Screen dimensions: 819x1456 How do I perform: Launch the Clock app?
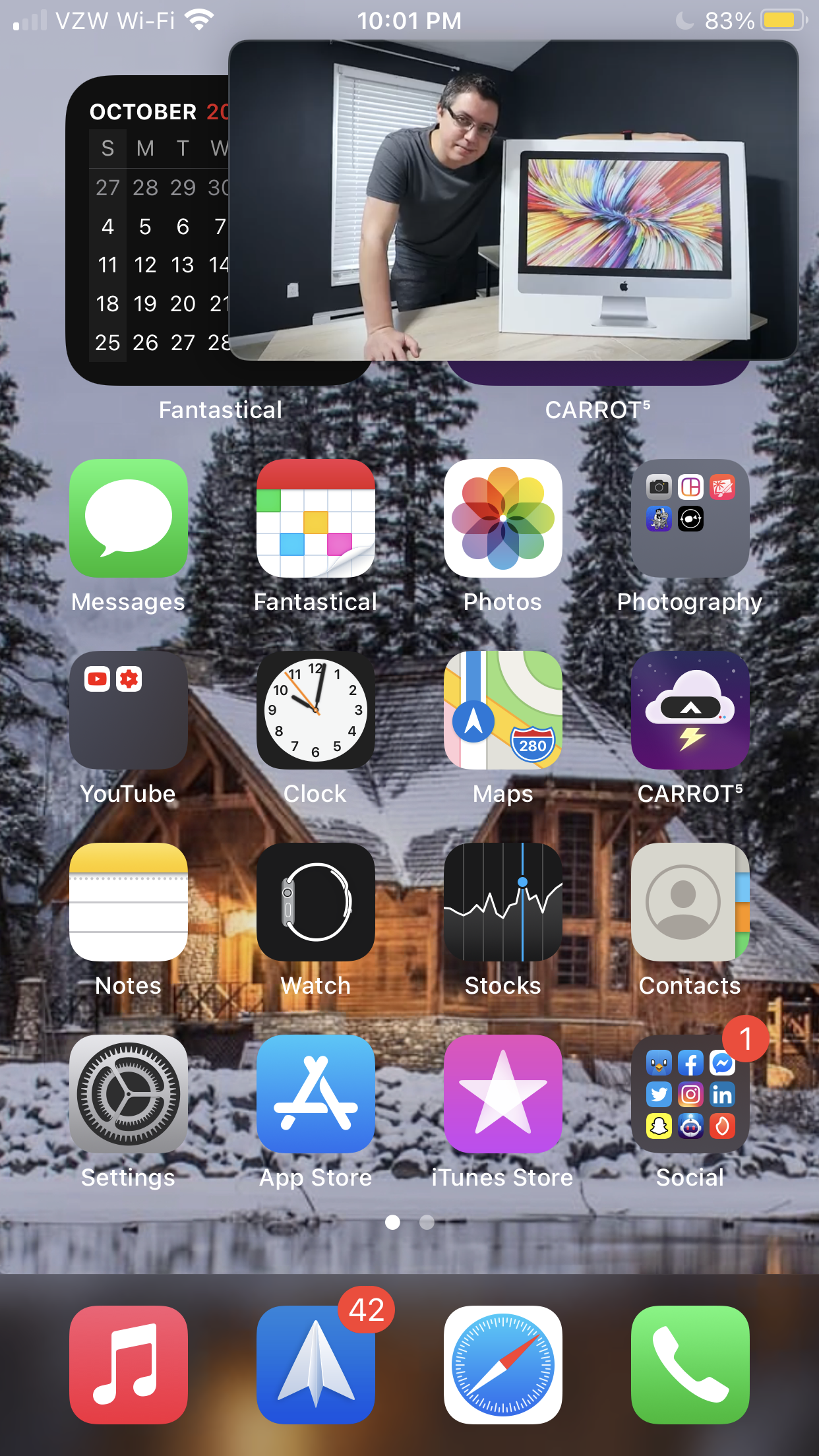[316, 710]
